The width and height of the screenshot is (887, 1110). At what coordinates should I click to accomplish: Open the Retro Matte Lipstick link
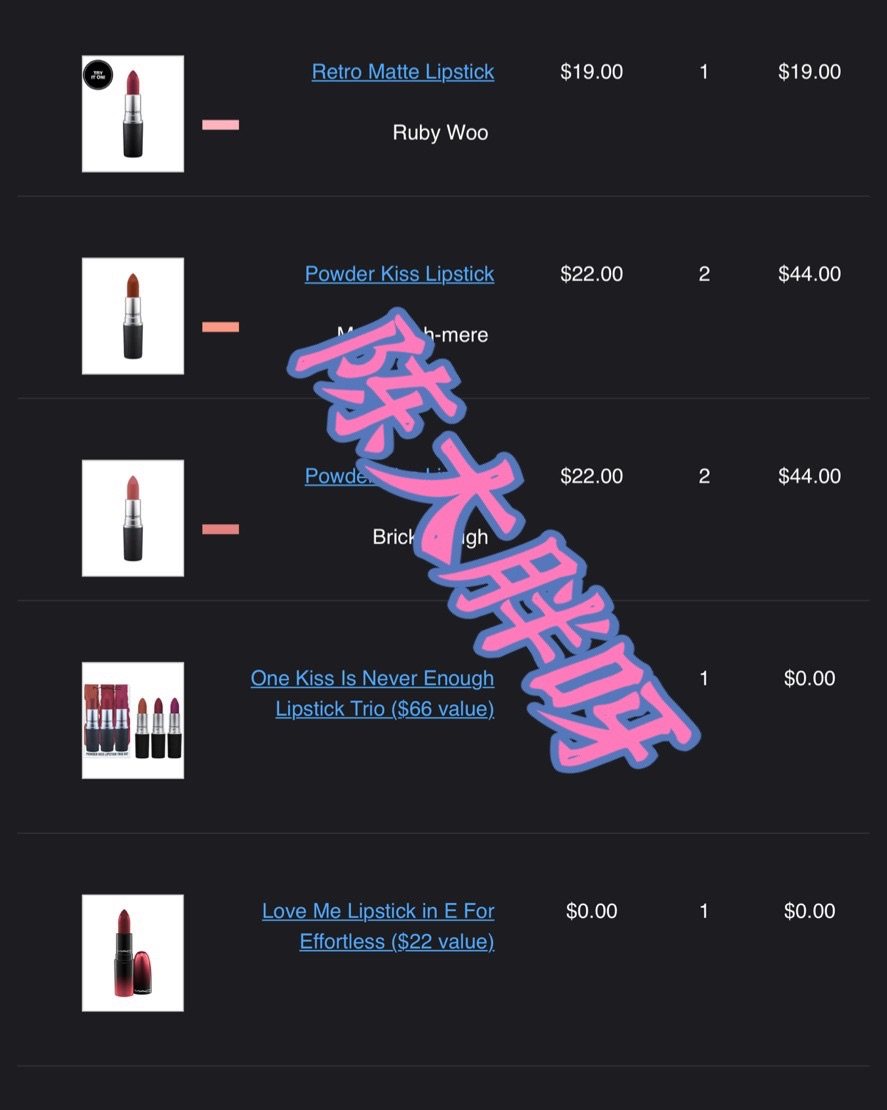click(403, 72)
